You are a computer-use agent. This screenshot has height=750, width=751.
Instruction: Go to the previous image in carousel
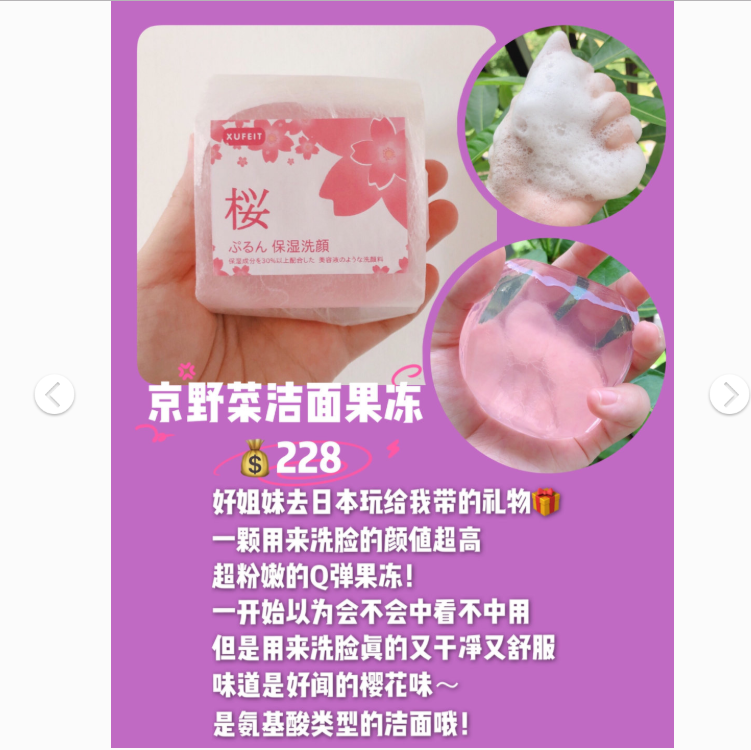(54, 394)
